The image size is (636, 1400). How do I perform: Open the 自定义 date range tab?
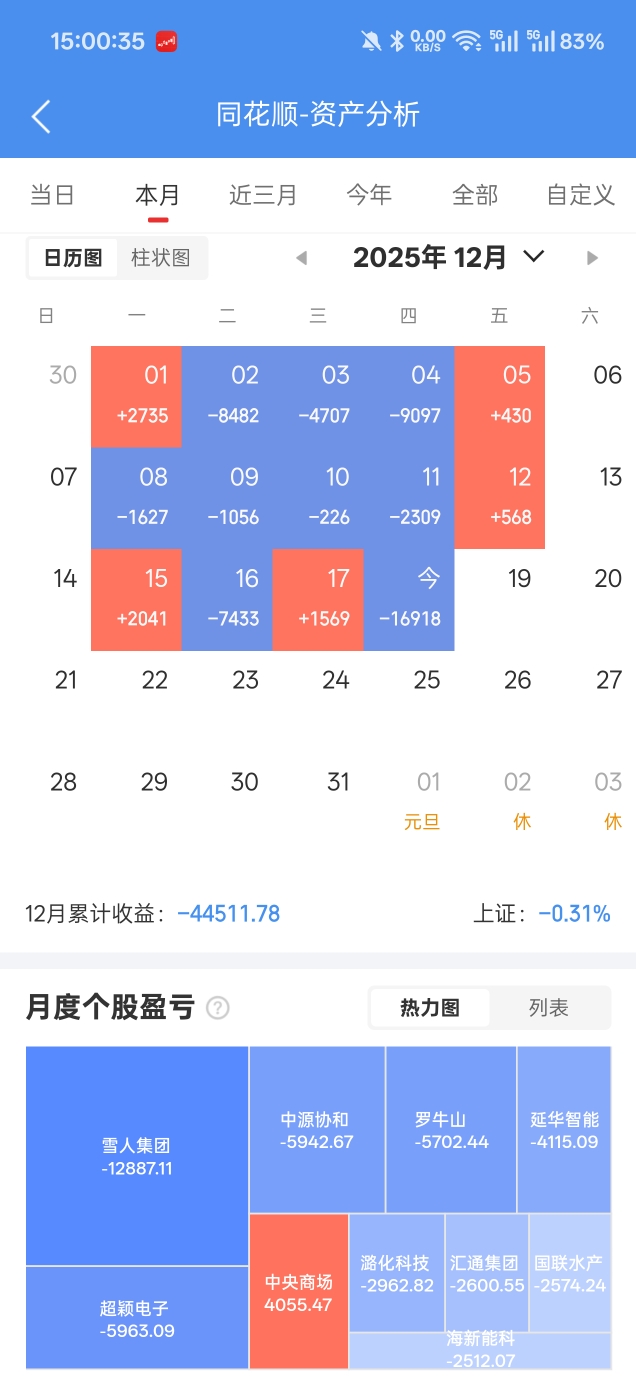pyautogui.click(x=581, y=195)
